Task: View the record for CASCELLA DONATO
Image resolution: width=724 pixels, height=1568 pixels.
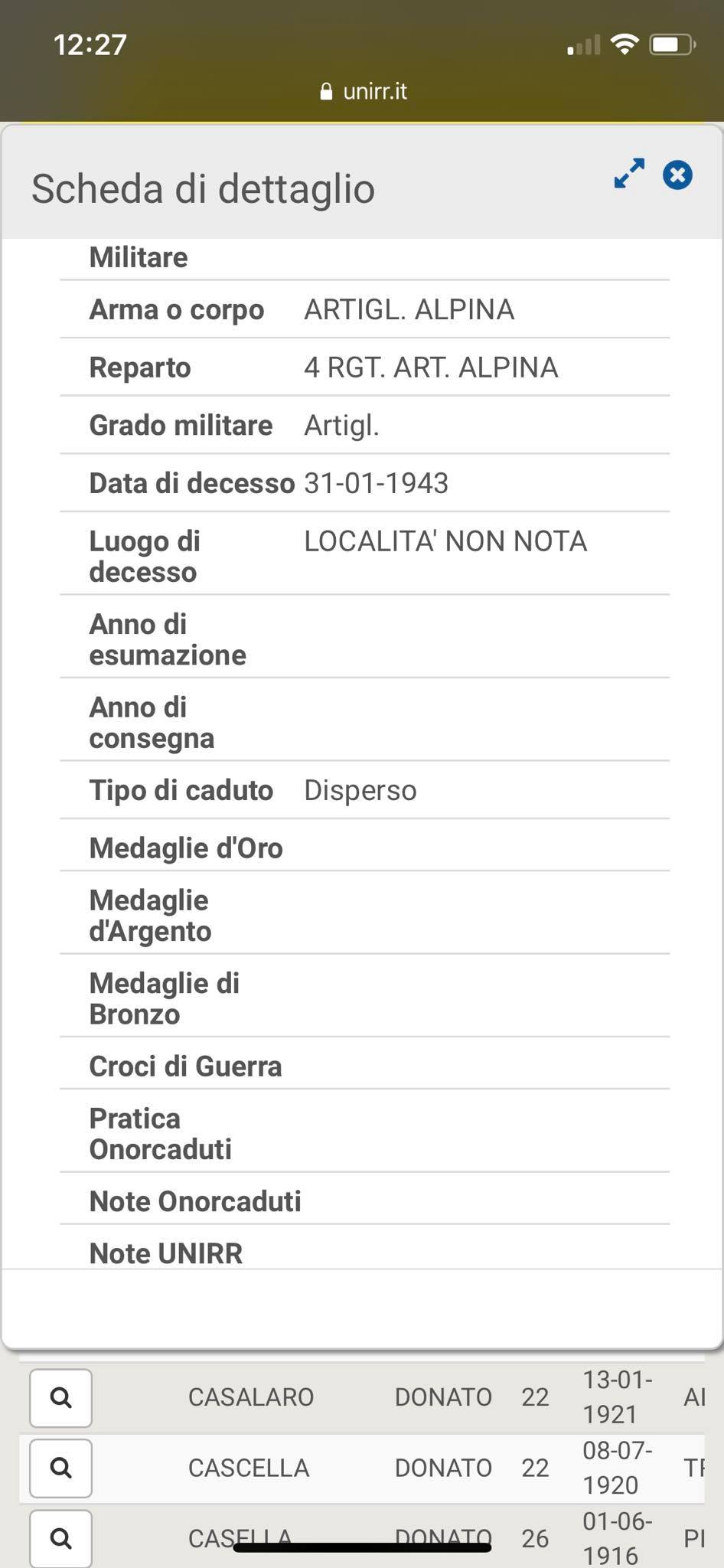Action: coord(60,1468)
